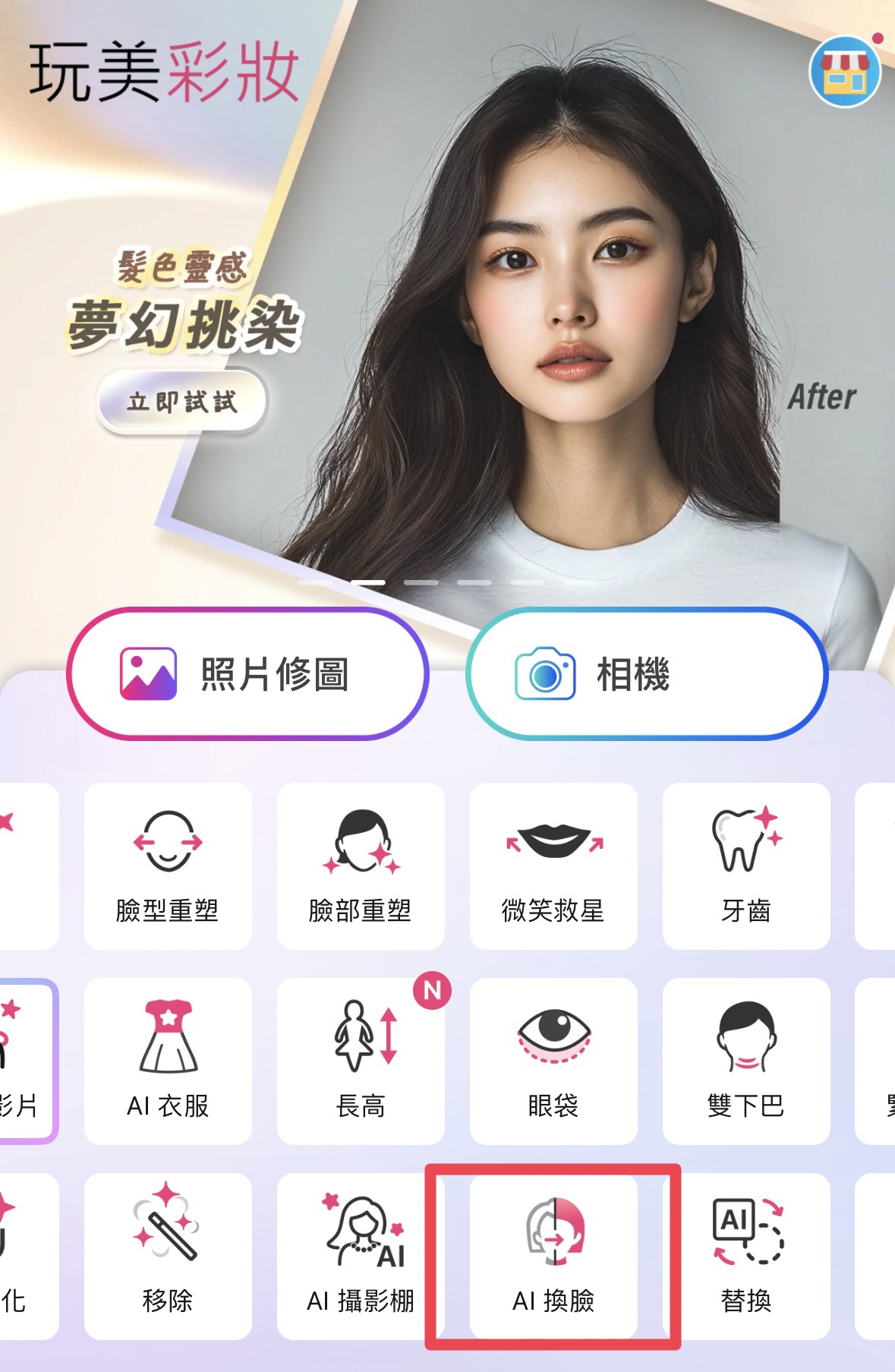The height and width of the screenshot is (1372, 895).
Task: Open 微笑救星 smile feature
Action: tap(553, 866)
